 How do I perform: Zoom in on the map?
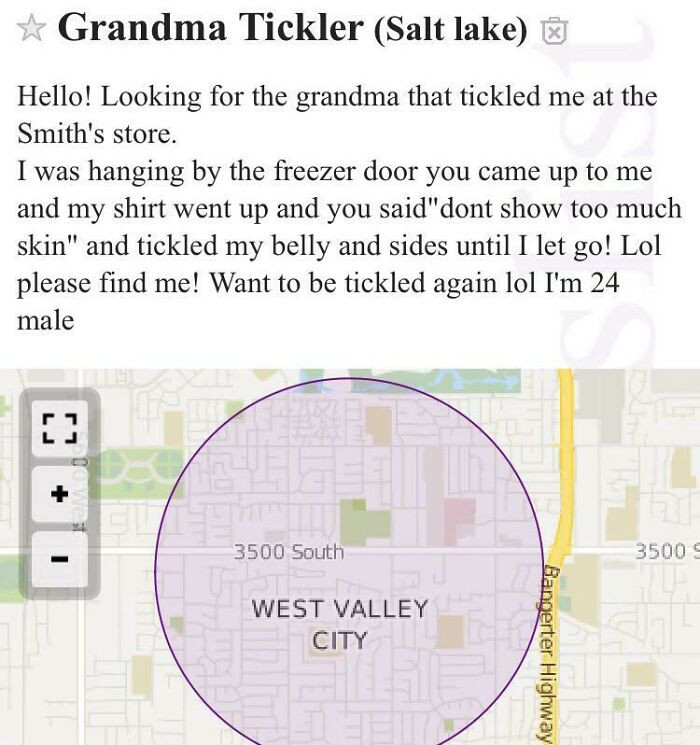pyautogui.click(x=59, y=494)
